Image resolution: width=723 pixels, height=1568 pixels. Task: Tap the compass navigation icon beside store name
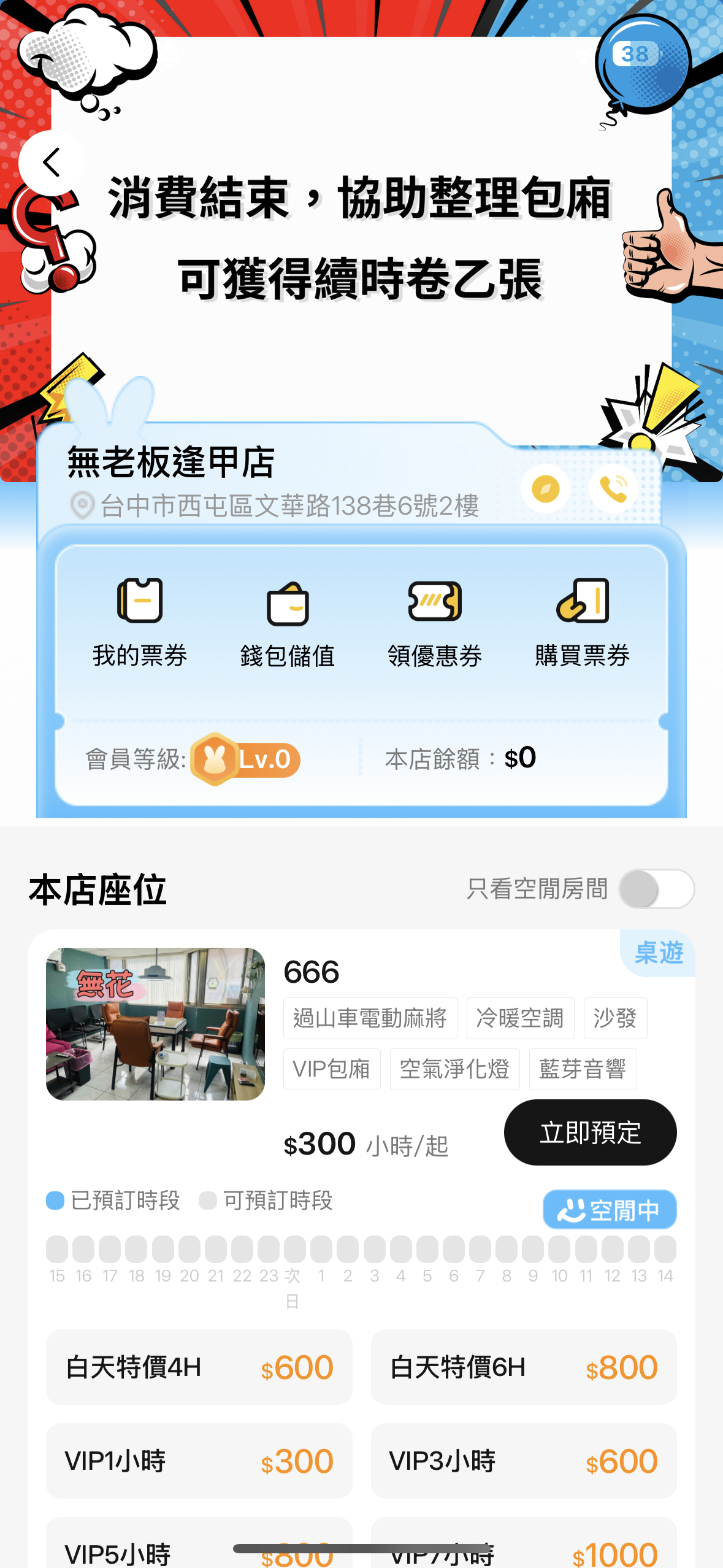pyautogui.click(x=546, y=488)
